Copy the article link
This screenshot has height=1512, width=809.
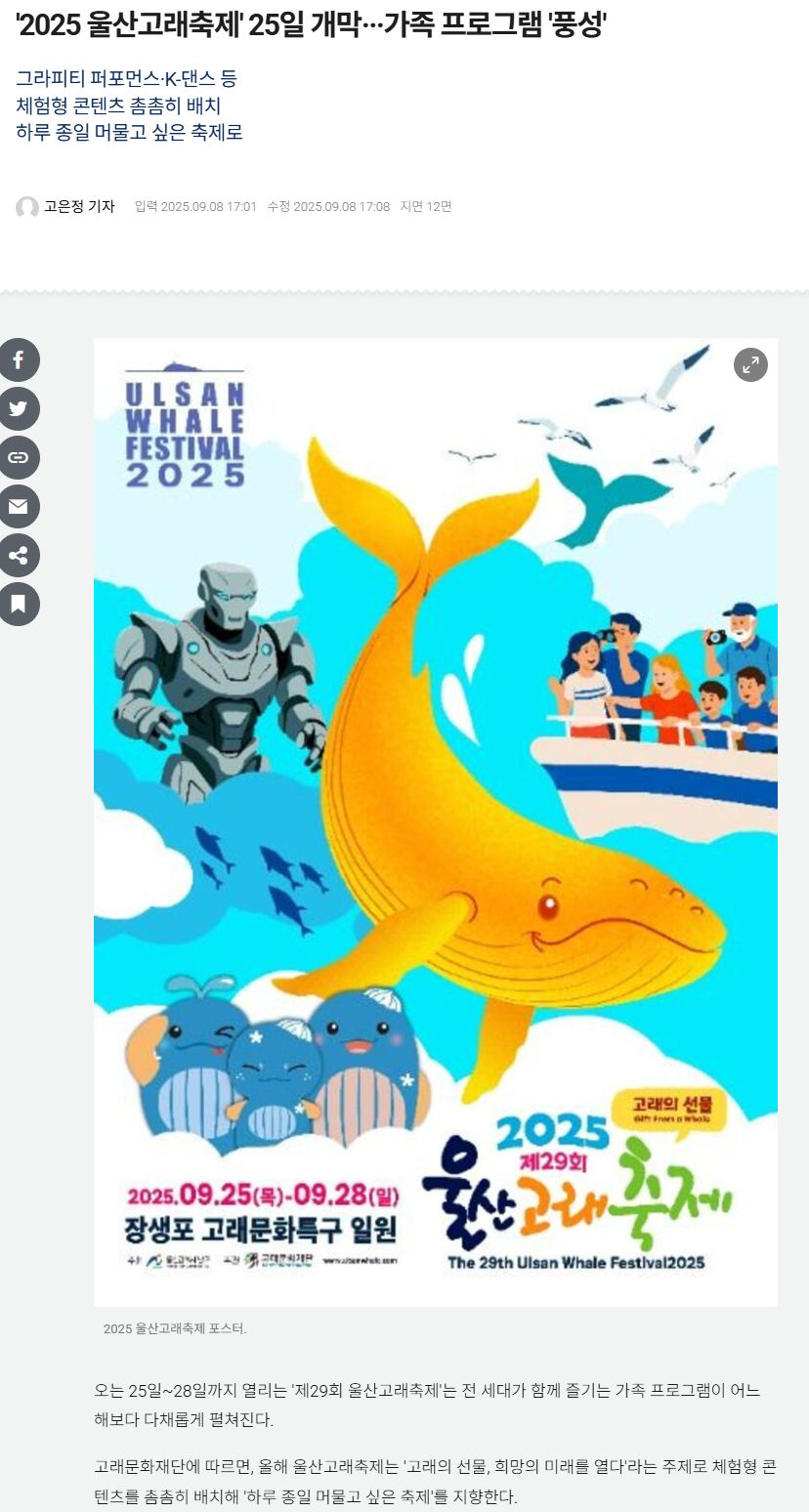[19, 457]
